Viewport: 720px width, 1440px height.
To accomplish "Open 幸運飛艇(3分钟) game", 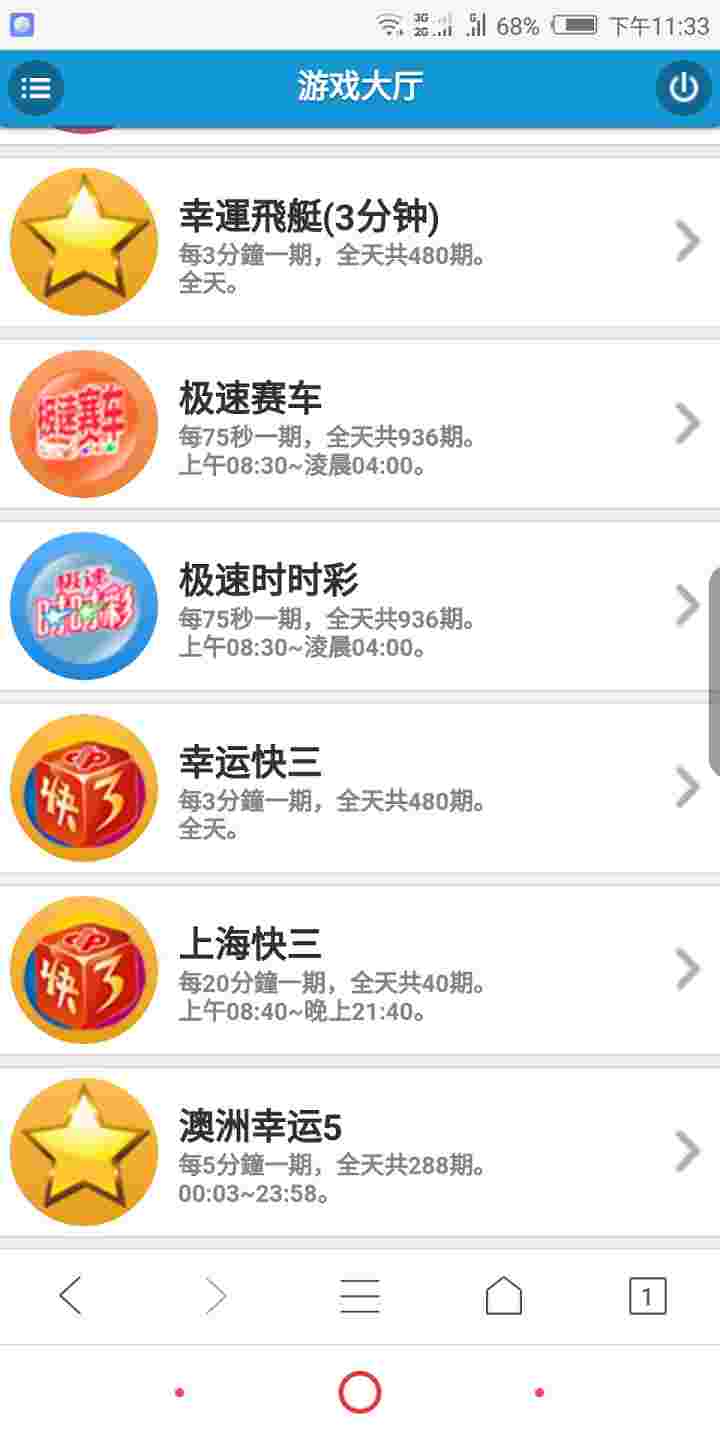I will [x=360, y=241].
